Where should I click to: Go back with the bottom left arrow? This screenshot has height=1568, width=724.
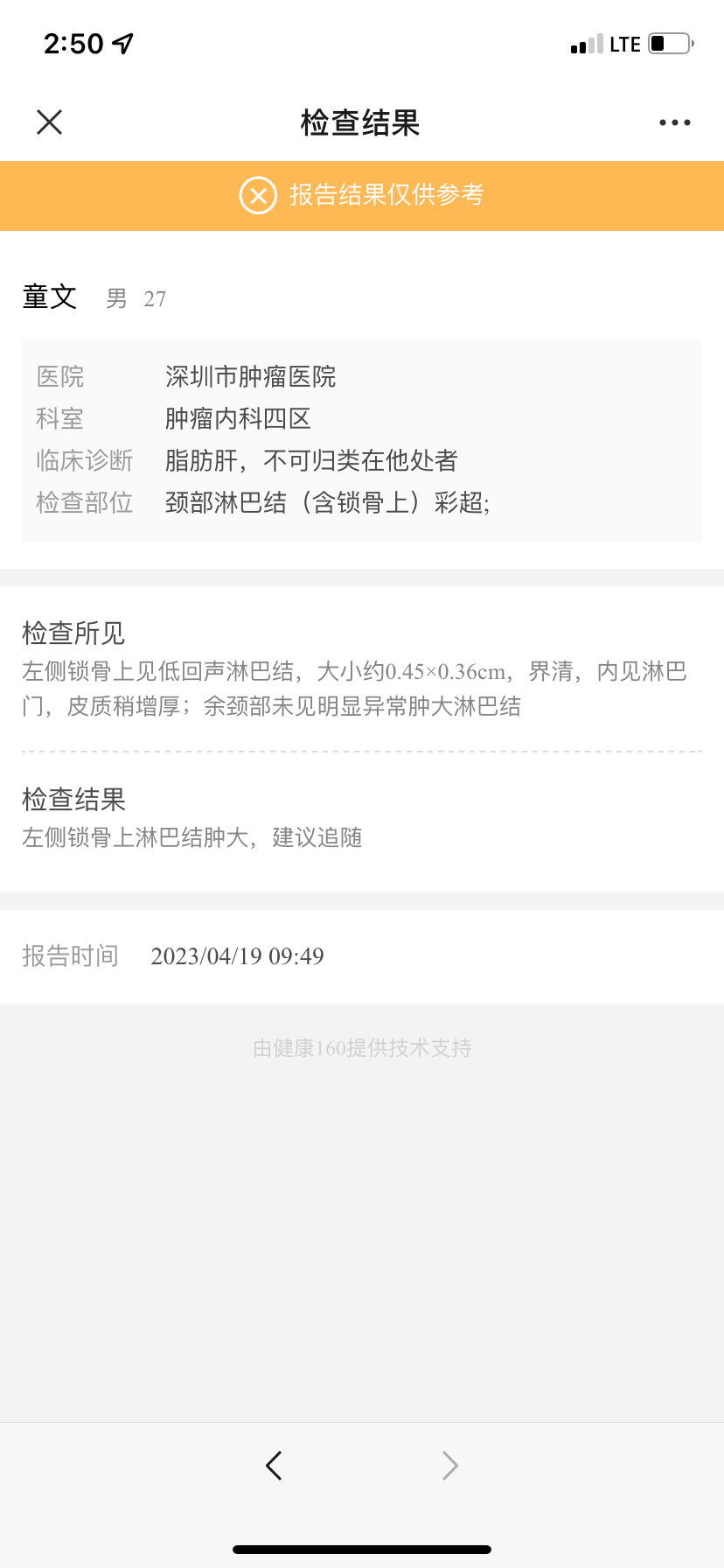[274, 1465]
